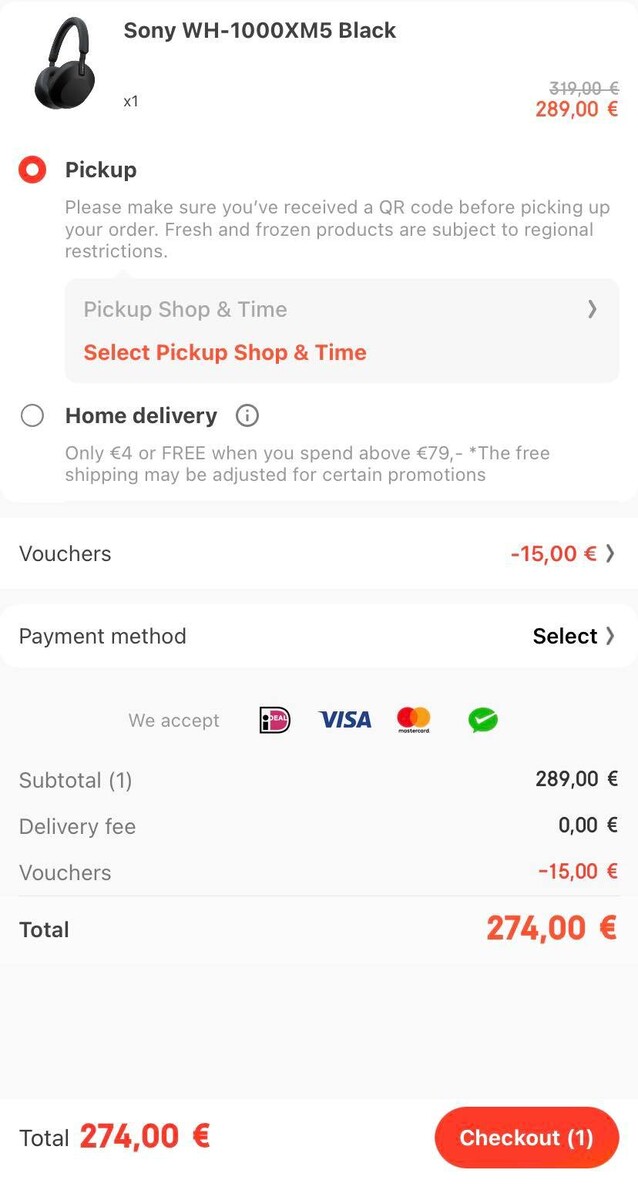Image resolution: width=638 pixels, height=1200 pixels.
Task: Select the Pickup option
Action: coord(33,170)
